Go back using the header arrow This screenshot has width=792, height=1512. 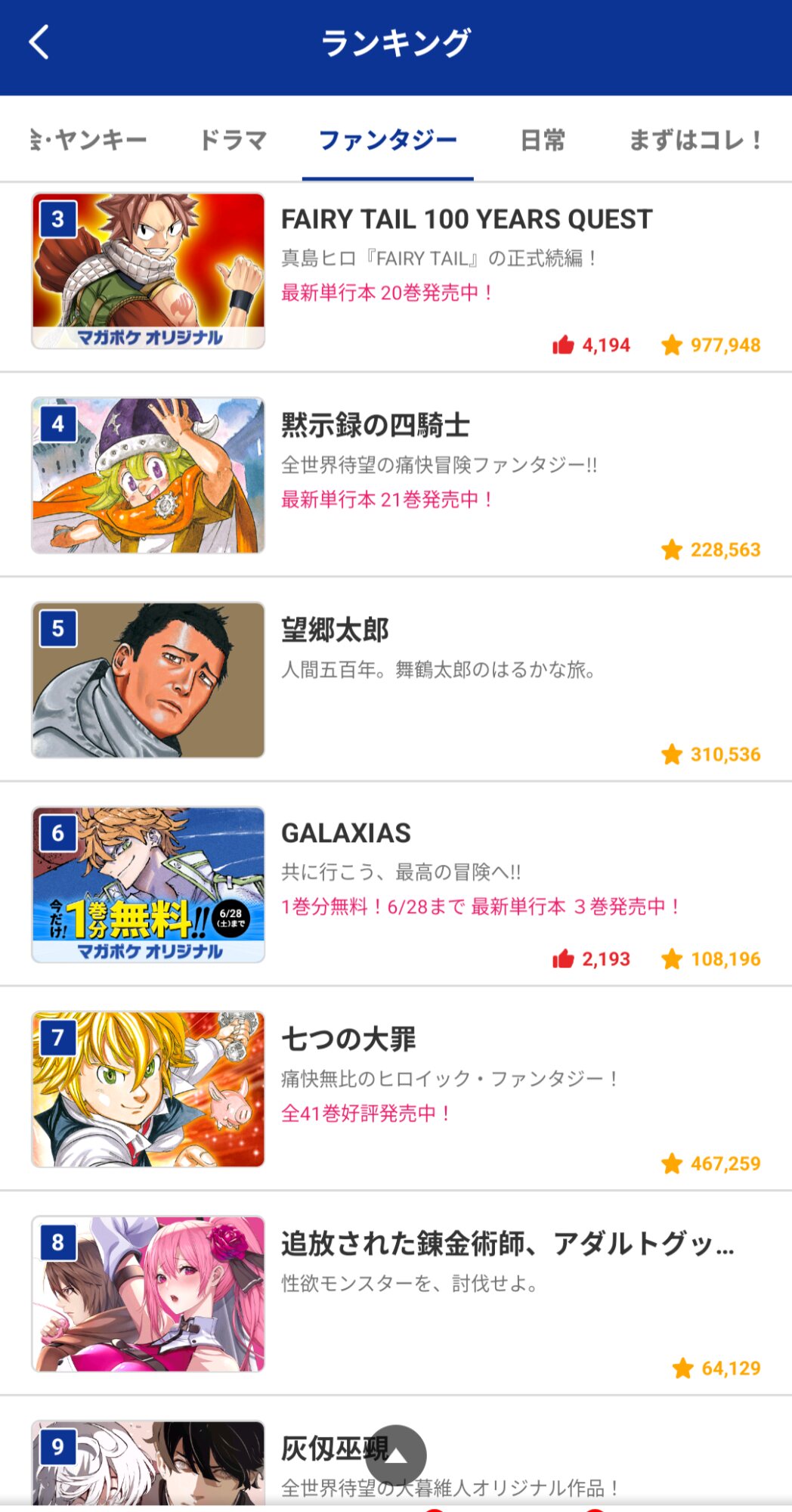tap(39, 43)
